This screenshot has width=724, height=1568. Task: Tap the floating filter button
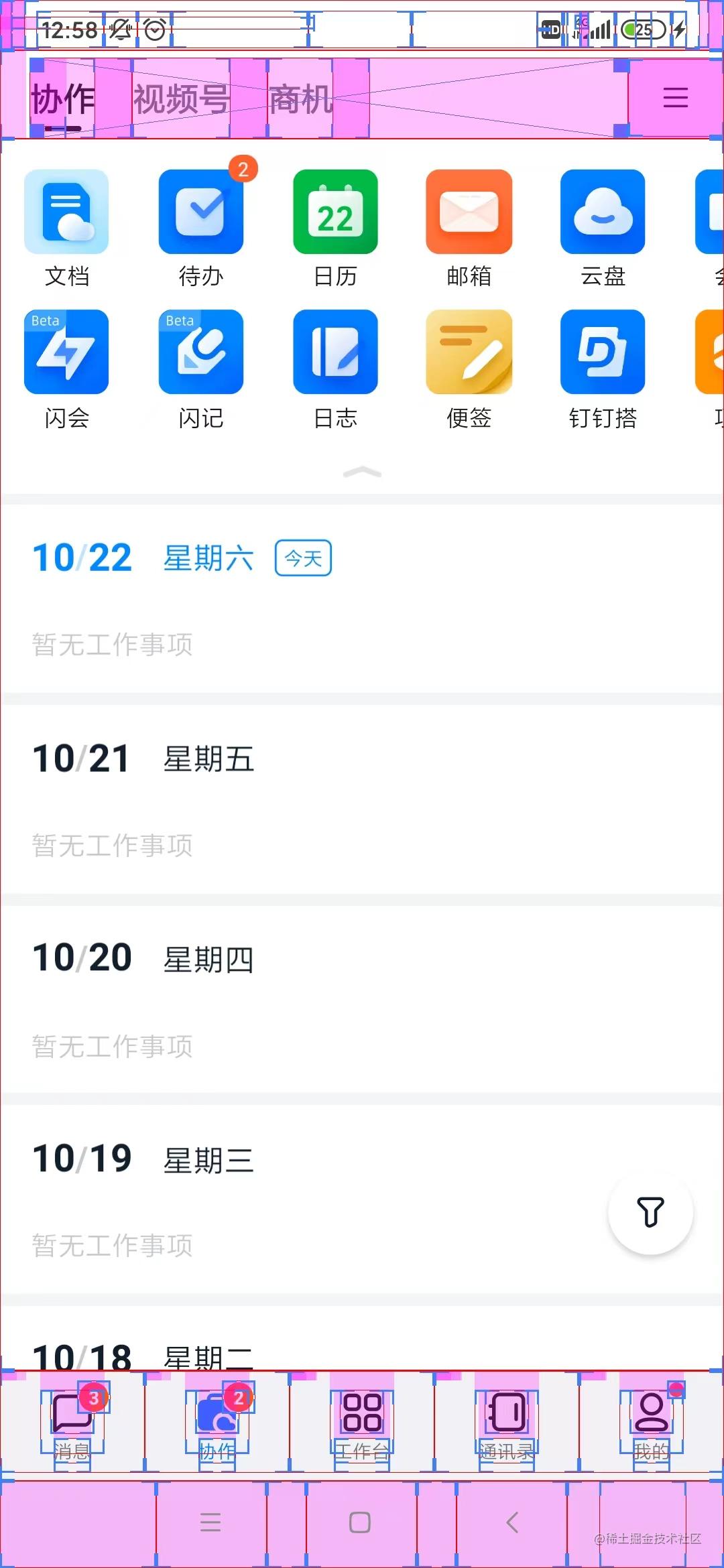pos(650,1212)
